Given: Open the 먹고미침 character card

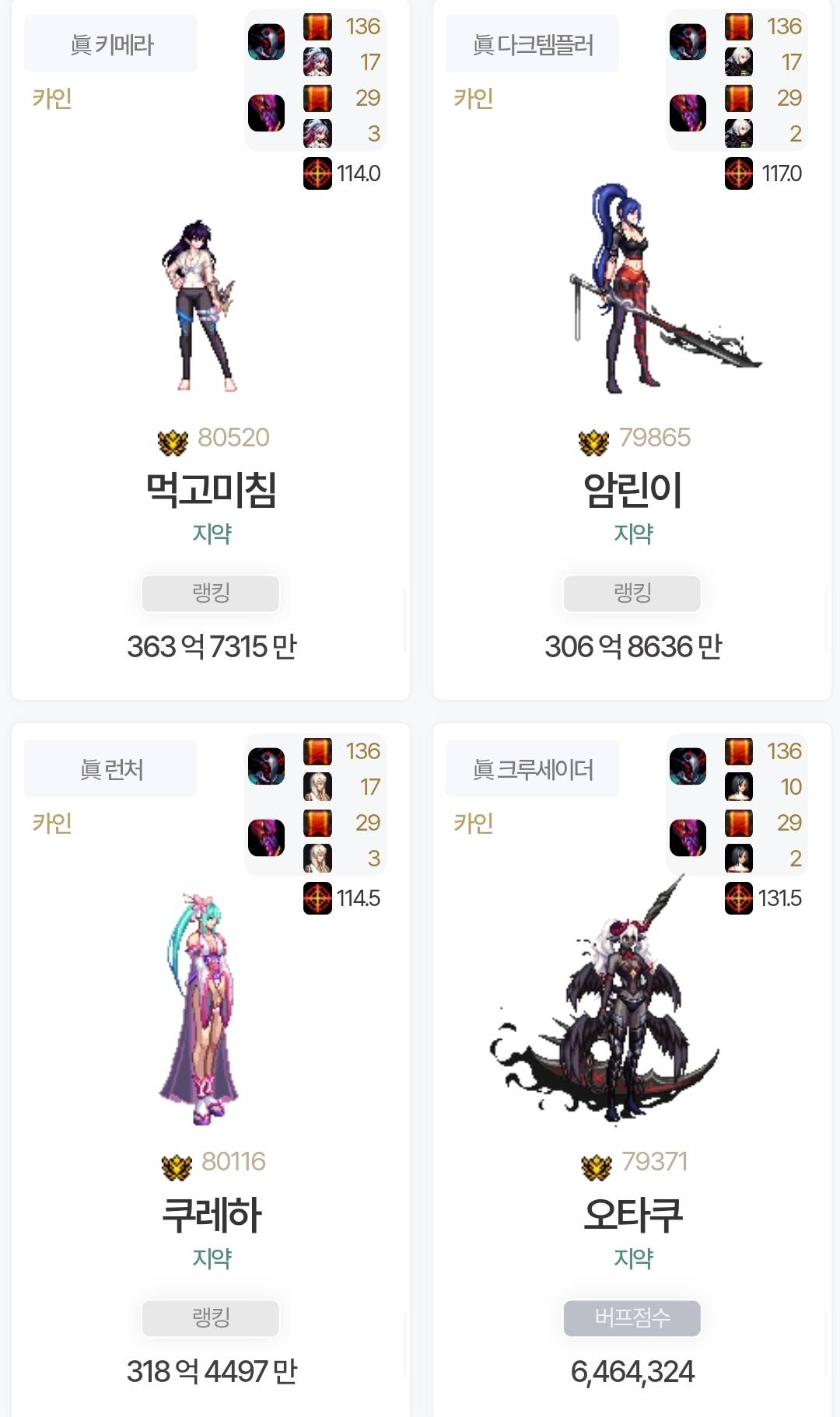Looking at the screenshot, I should coord(211,489).
